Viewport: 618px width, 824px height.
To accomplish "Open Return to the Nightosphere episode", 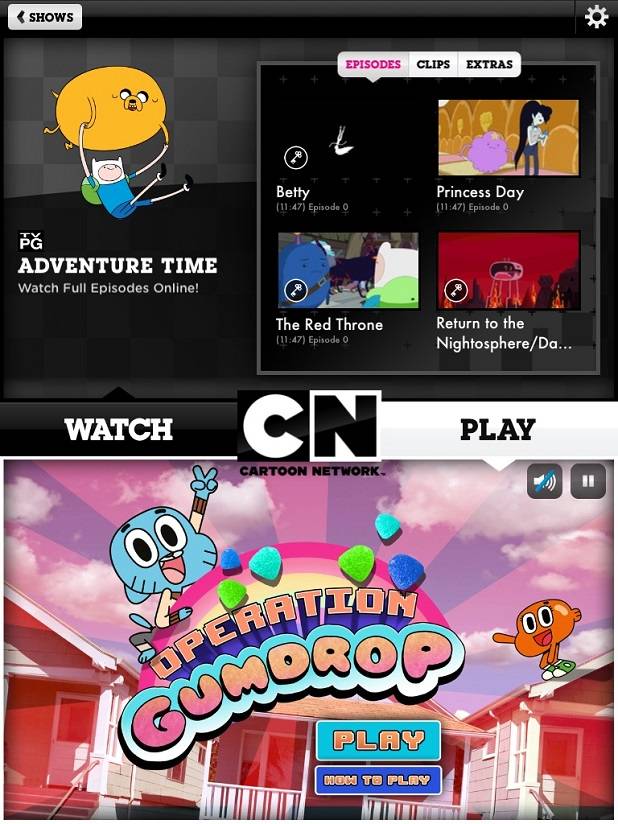I will [508, 270].
